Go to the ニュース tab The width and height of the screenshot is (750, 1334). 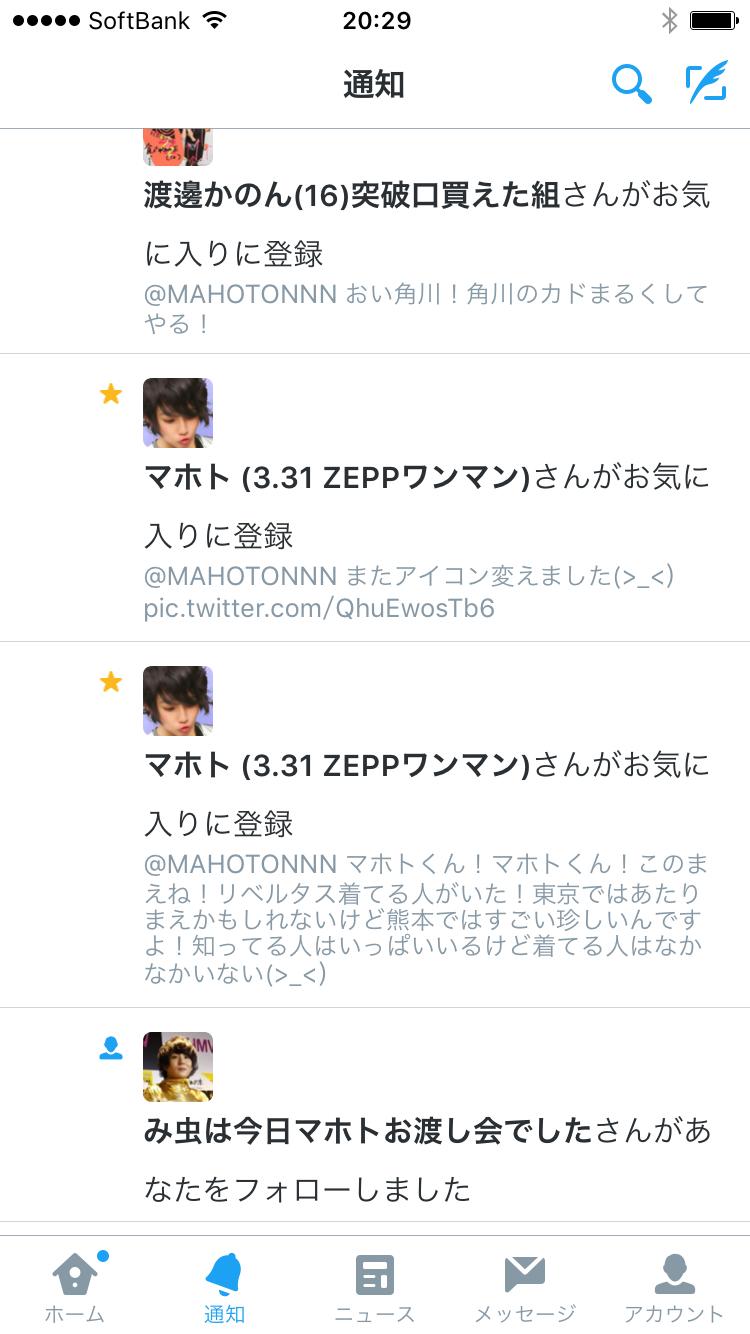point(374,1287)
